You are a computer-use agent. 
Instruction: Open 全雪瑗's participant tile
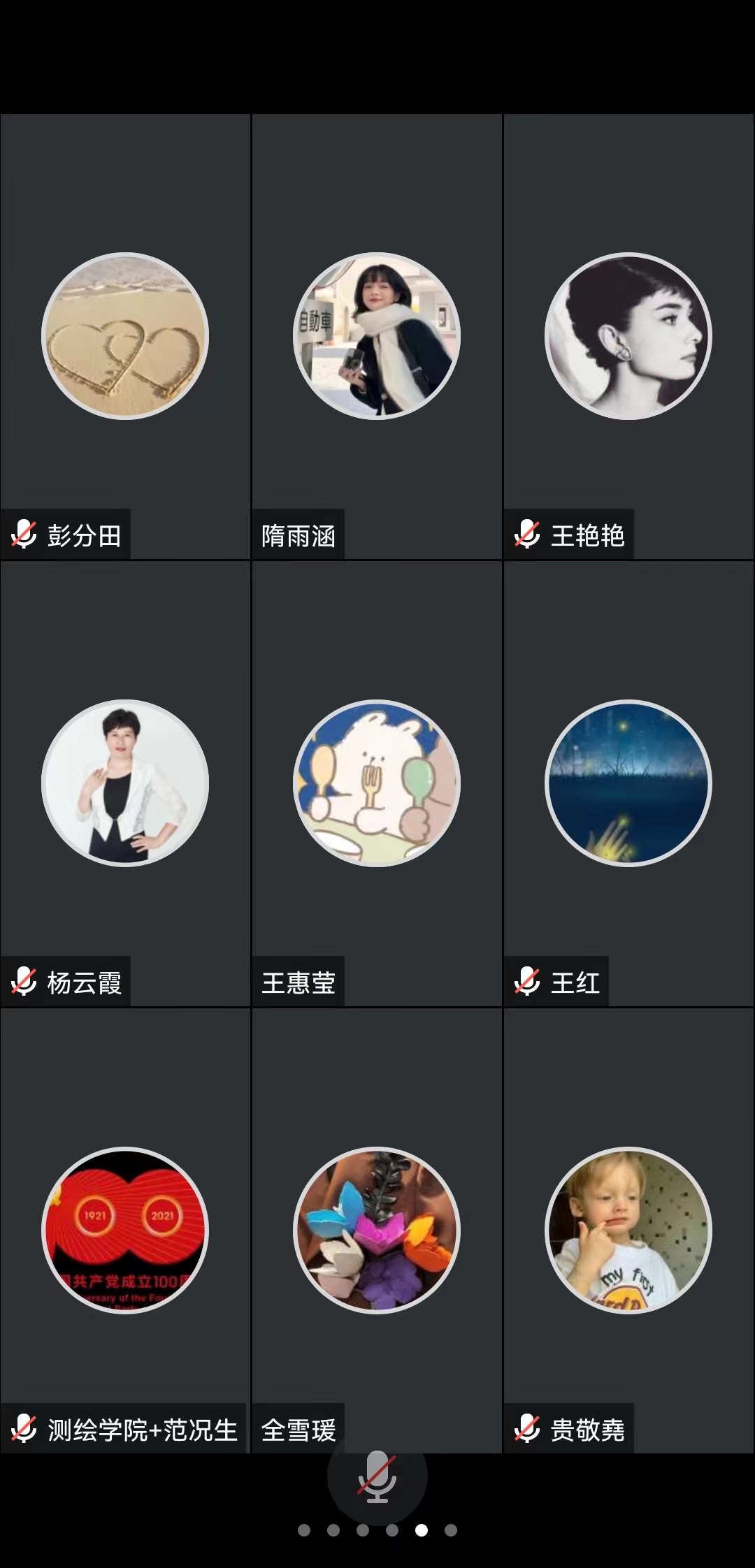[377, 1231]
